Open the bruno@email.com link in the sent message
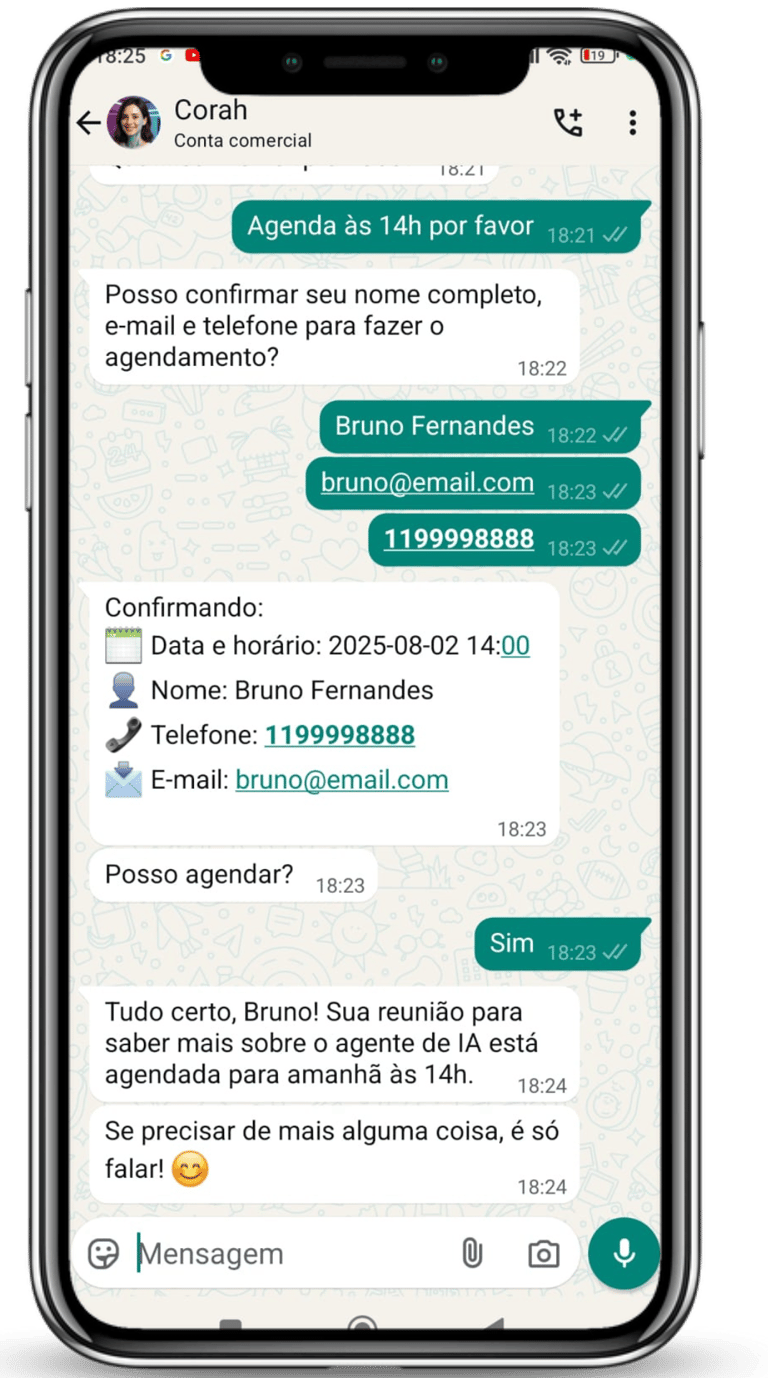This screenshot has width=768, height=1378. coord(427,483)
